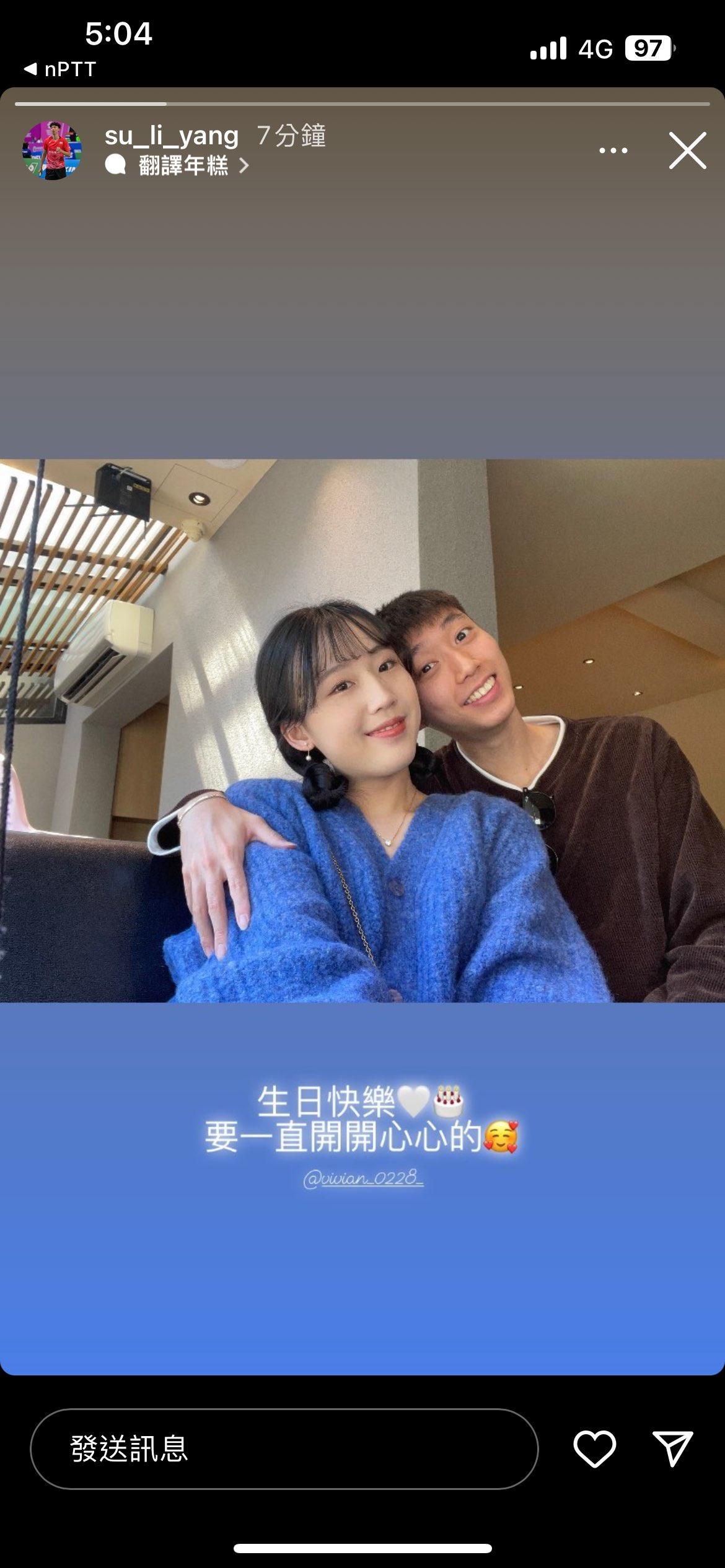This screenshot has height=1568, width=725.
Task: Close the story with the X
Action: tap(687, 150)
